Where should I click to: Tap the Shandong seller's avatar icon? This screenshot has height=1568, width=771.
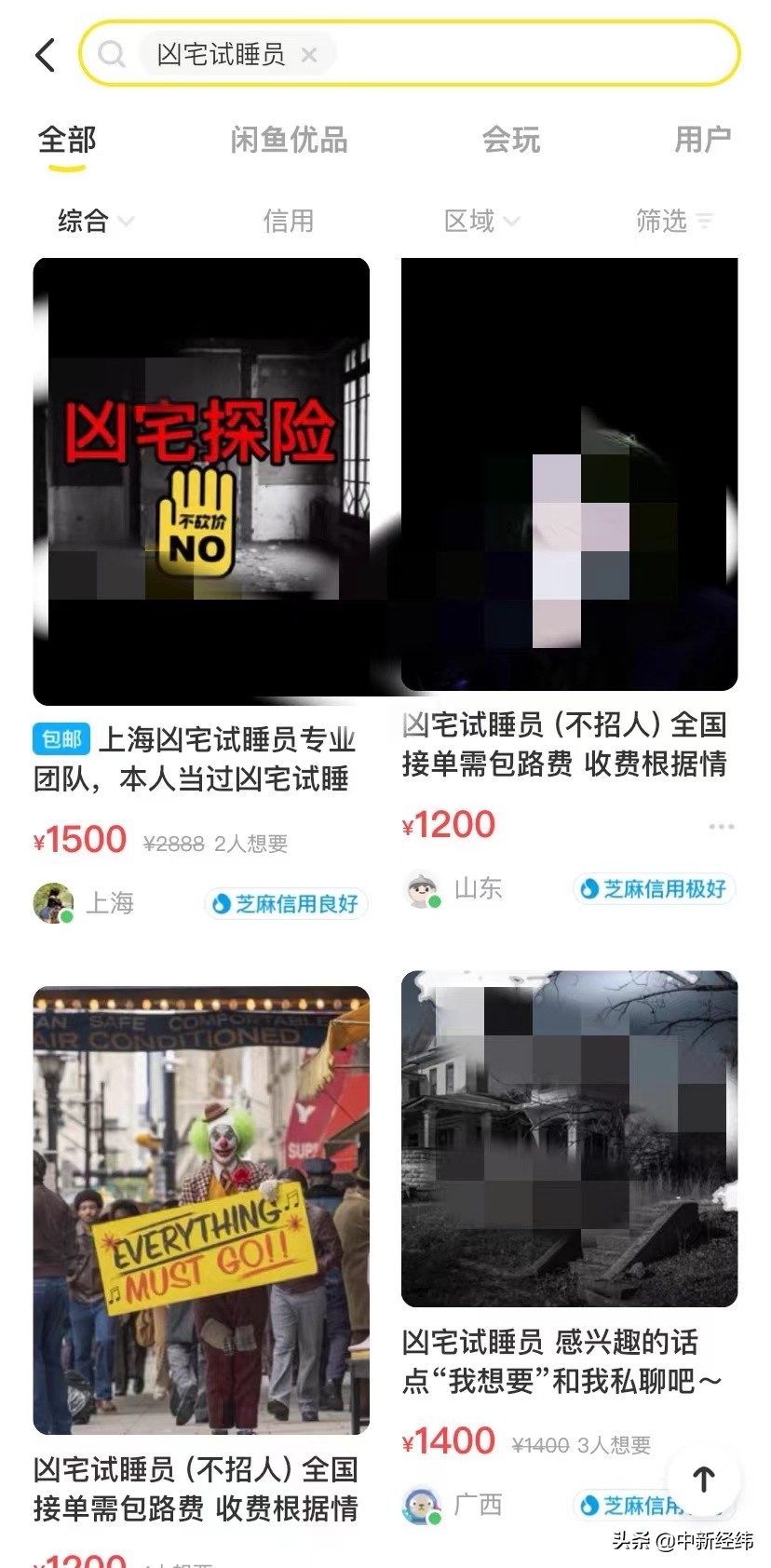point(422,888)
